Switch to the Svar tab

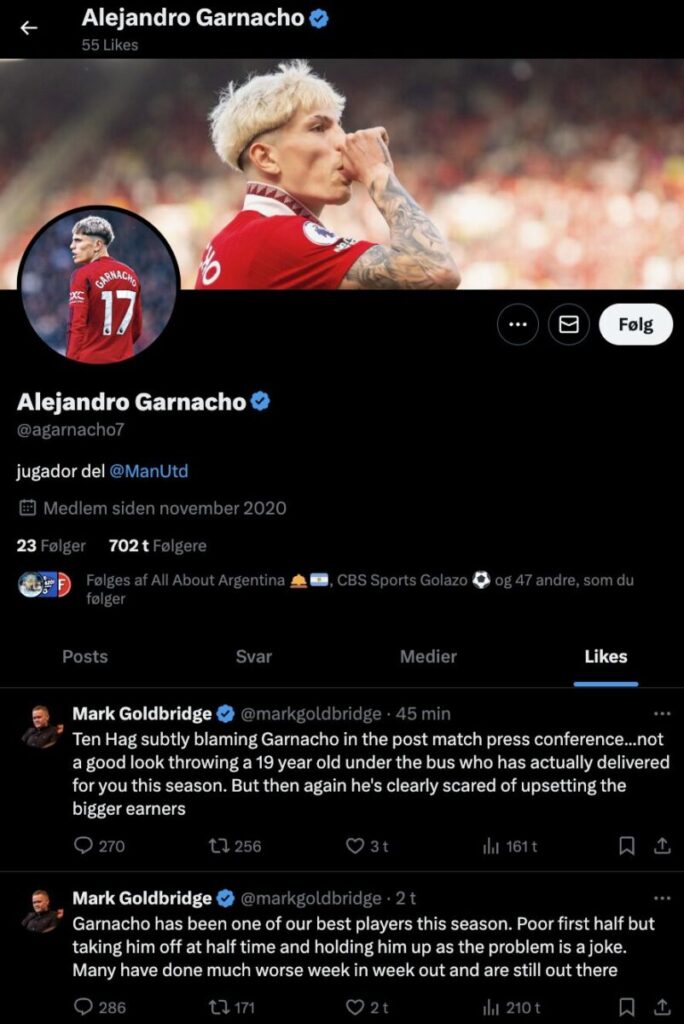point(254,657)
